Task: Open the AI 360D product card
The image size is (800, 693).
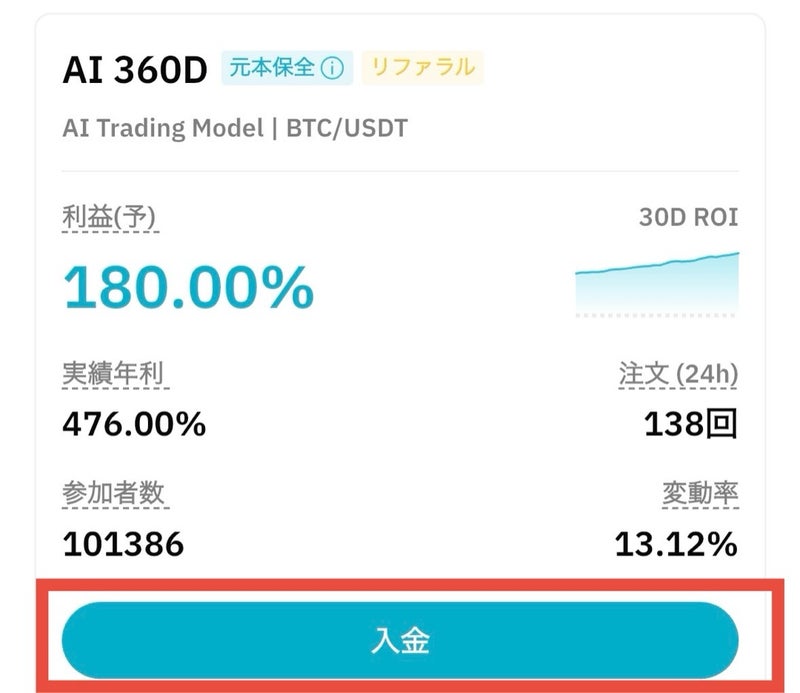Action: [x=135, y=70]
